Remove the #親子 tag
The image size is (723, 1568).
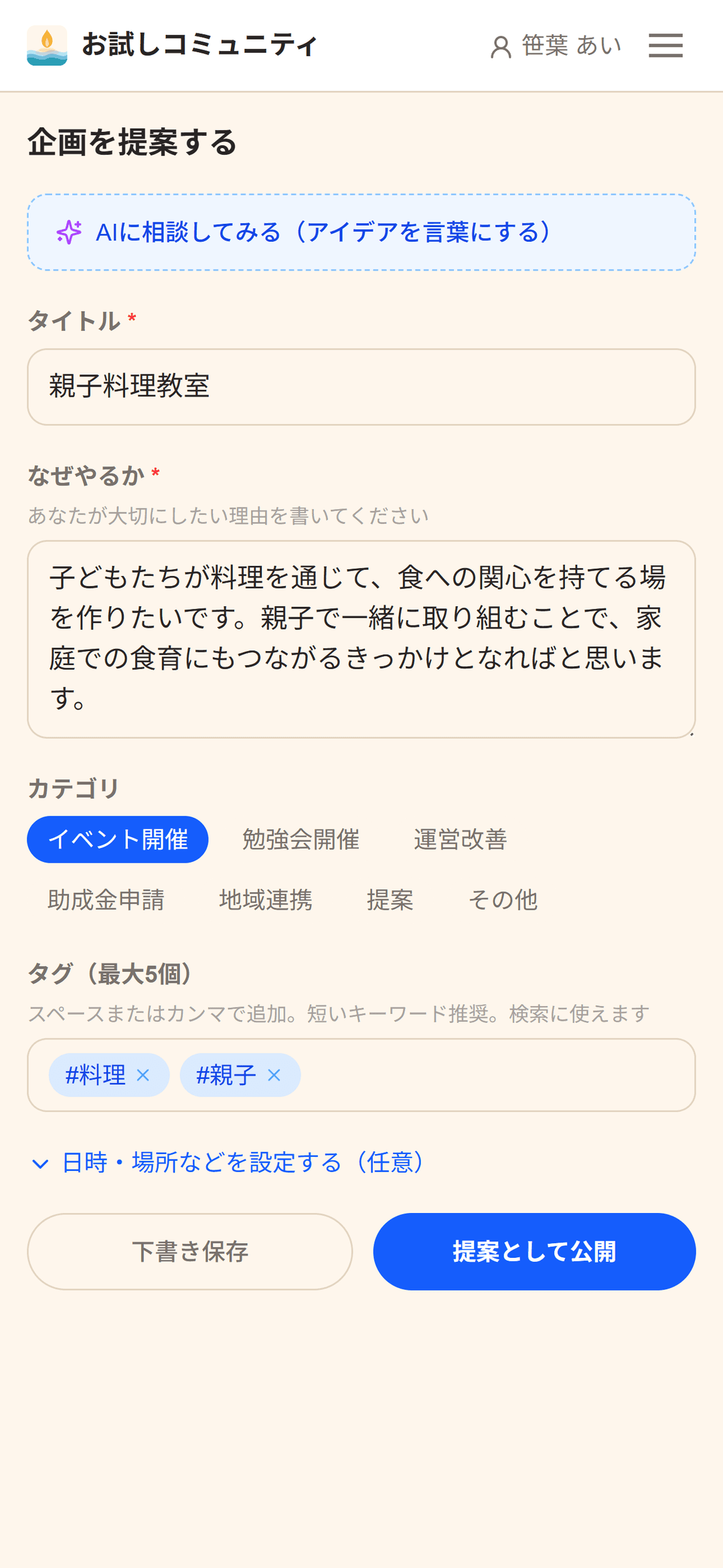click(274, 1074)
